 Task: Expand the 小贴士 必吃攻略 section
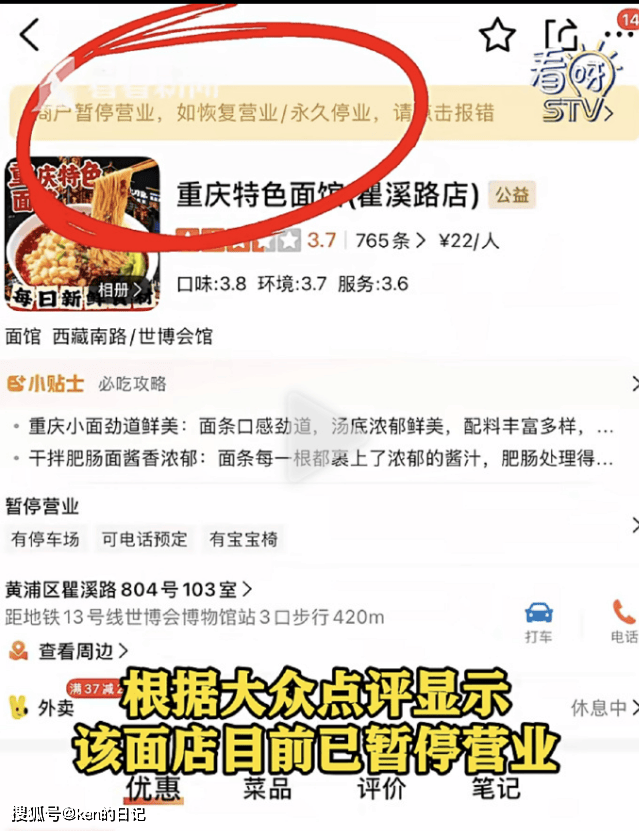click(x=634, y=384)
